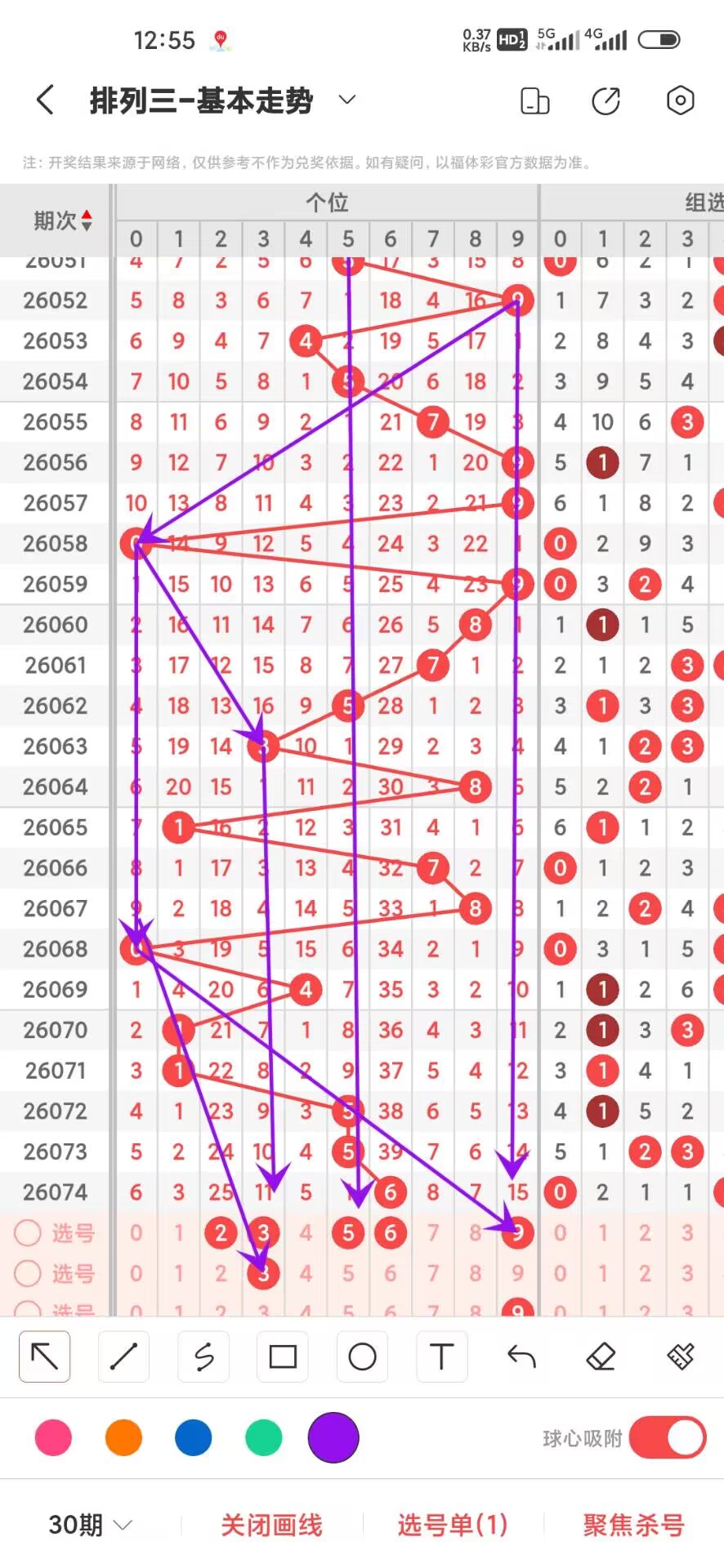The width and height of the screenshot is (724, 1568).
Task: Pick the freehand curve tool
Action: coord(203,1356)
